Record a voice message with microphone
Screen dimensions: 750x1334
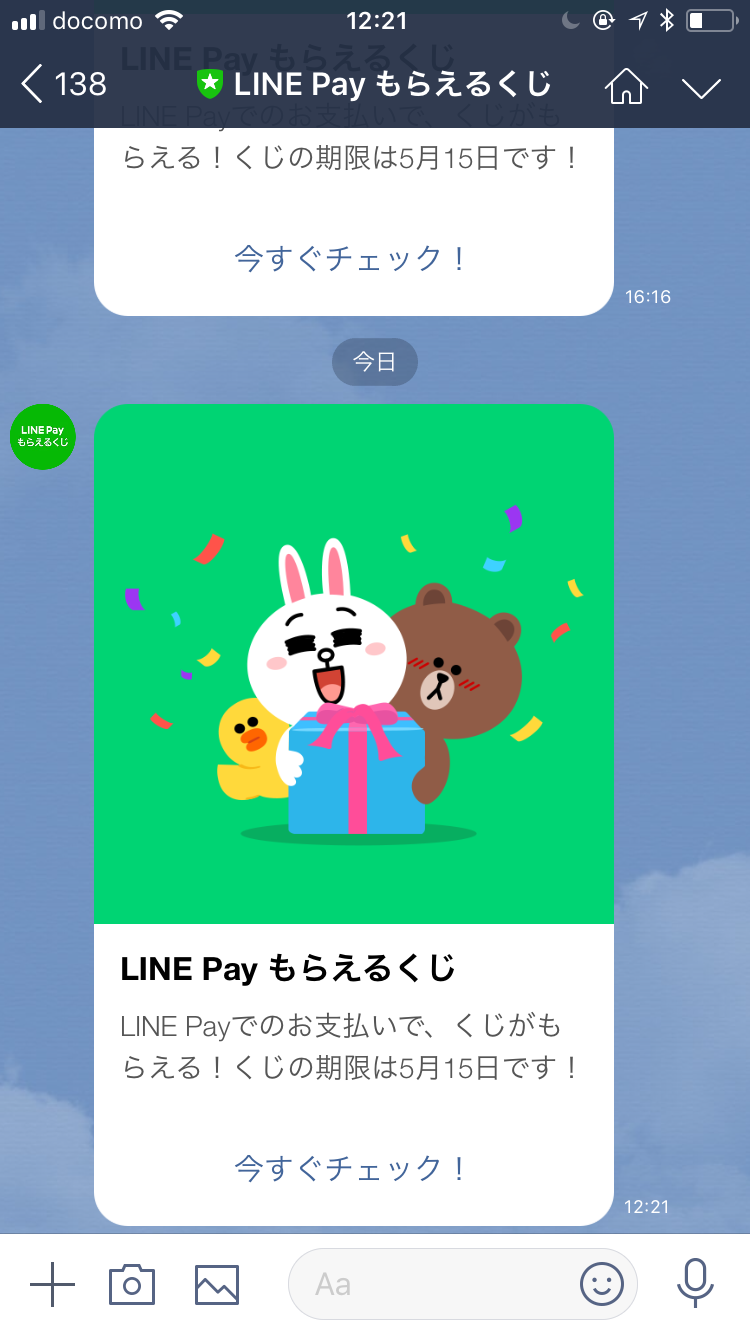tap(694, 1284)
